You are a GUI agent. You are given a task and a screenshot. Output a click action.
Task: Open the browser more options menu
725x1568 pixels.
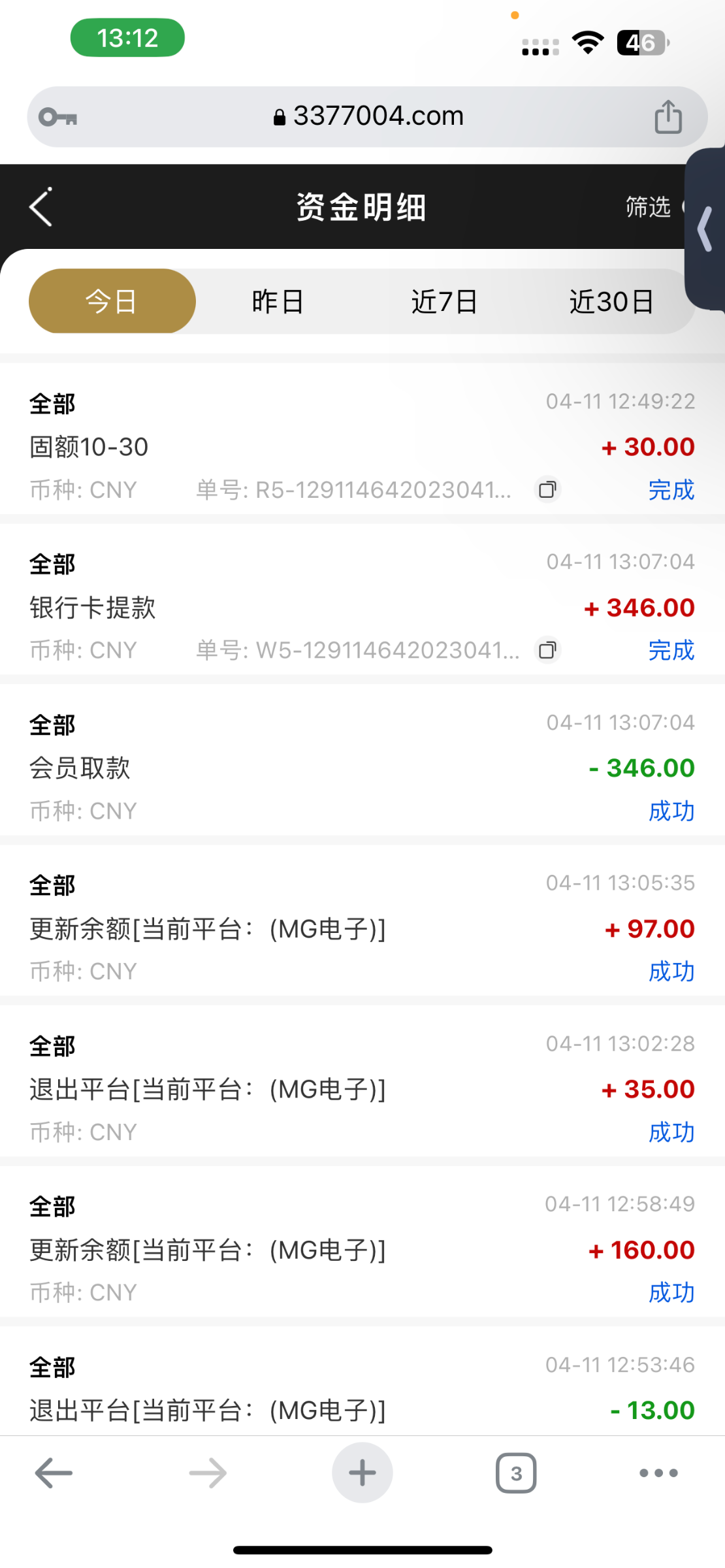click(x=658, y=1473)
